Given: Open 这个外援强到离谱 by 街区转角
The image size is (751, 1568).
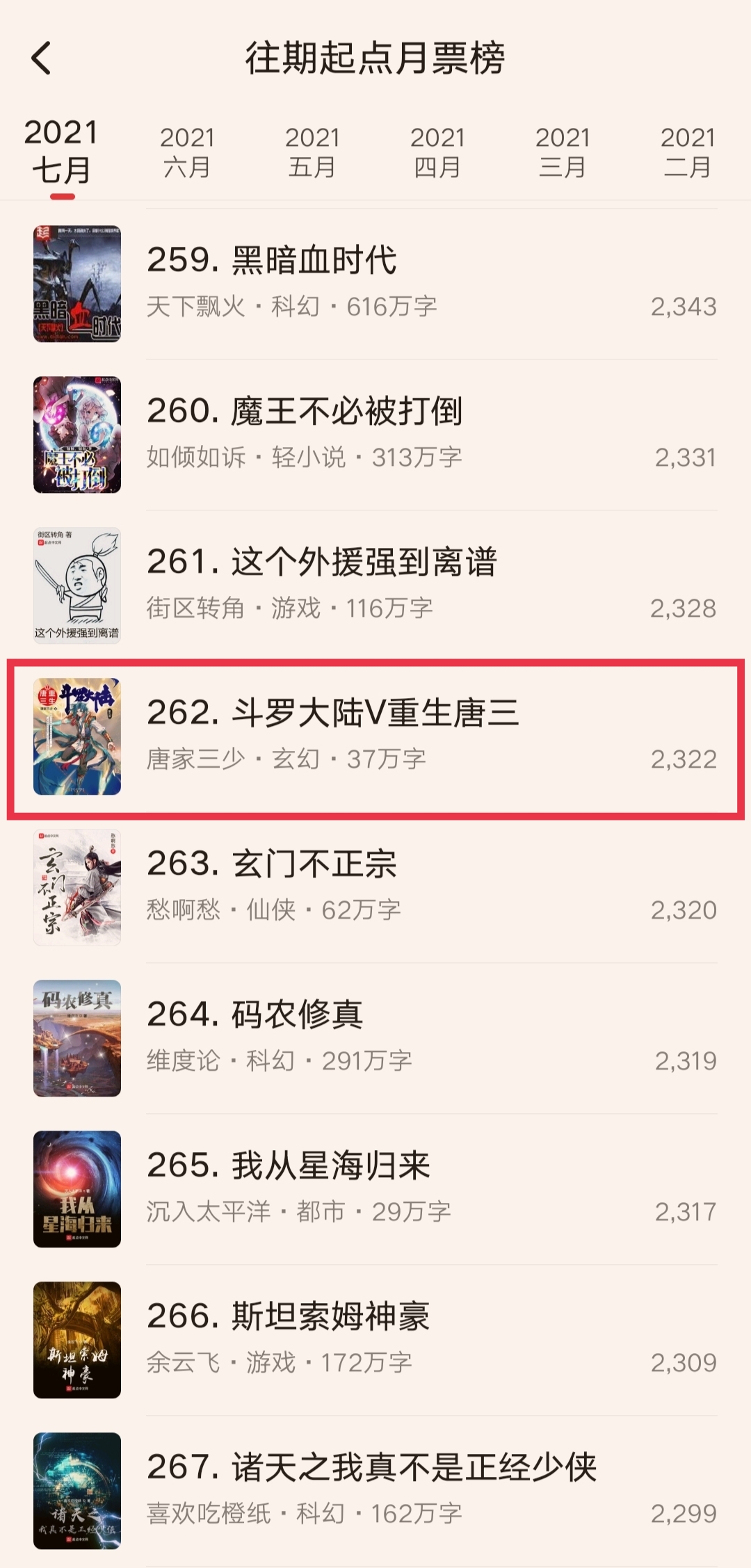Looking at the screenshot, I should 375,585.
